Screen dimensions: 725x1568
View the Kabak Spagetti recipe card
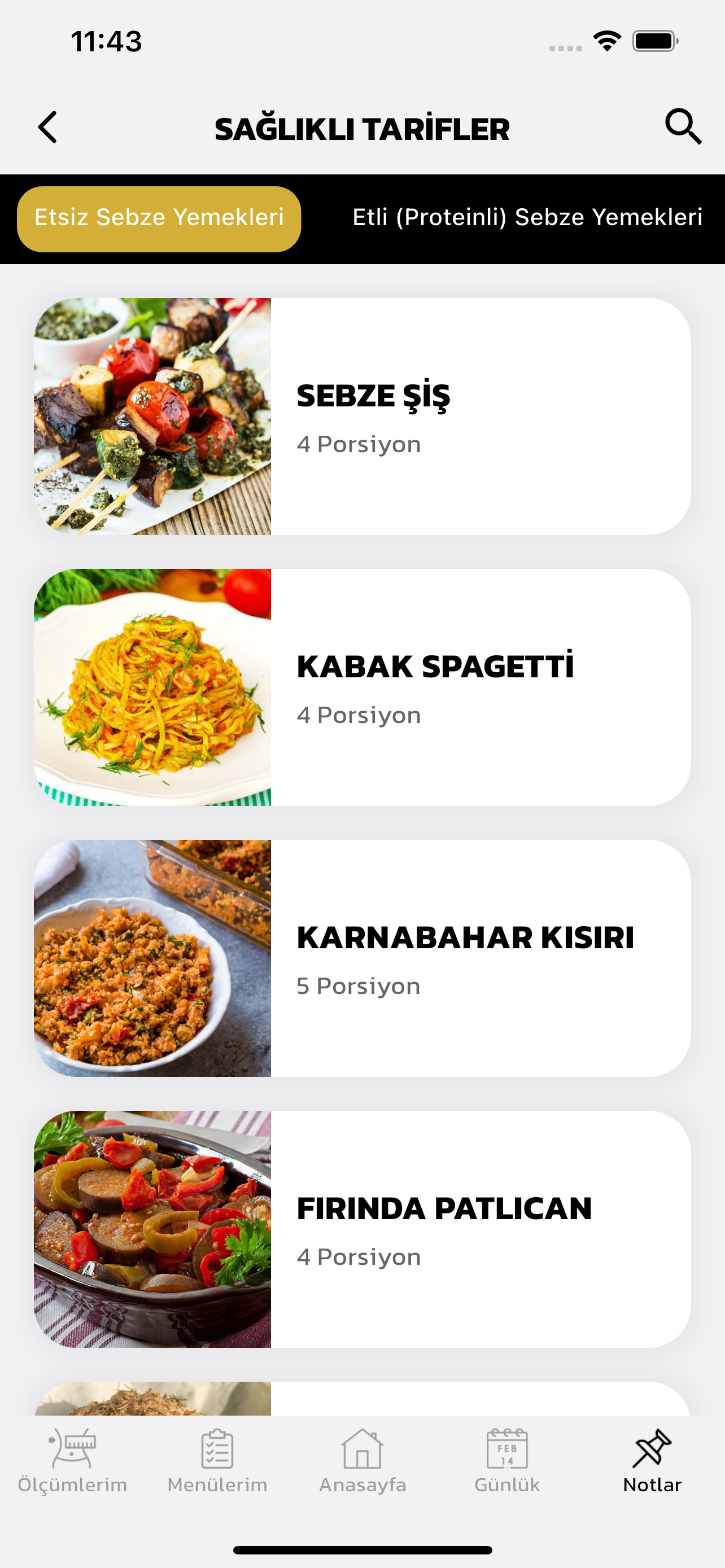(362, 687)
